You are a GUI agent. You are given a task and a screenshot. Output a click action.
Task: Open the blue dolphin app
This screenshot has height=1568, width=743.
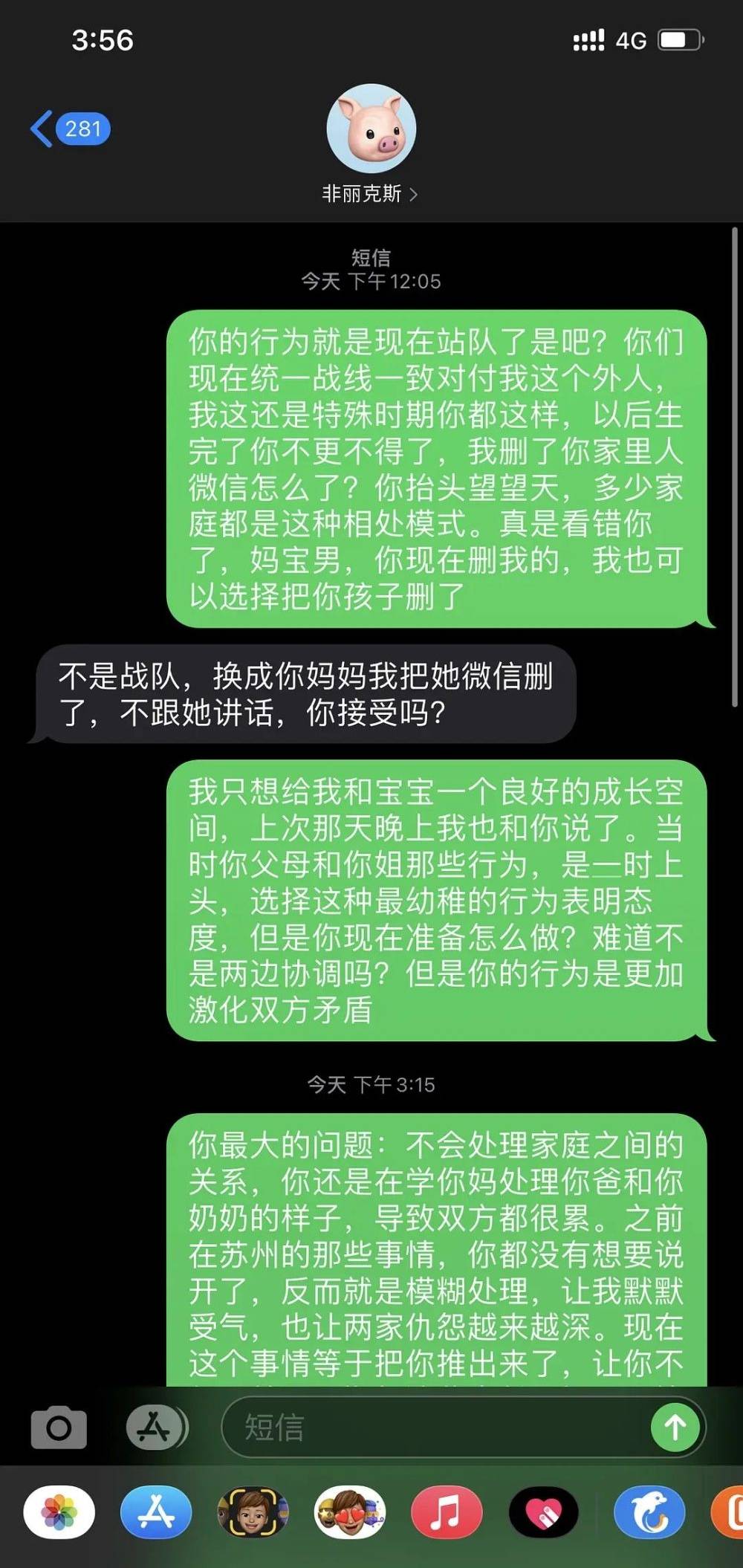click(x=649, y=1512)
